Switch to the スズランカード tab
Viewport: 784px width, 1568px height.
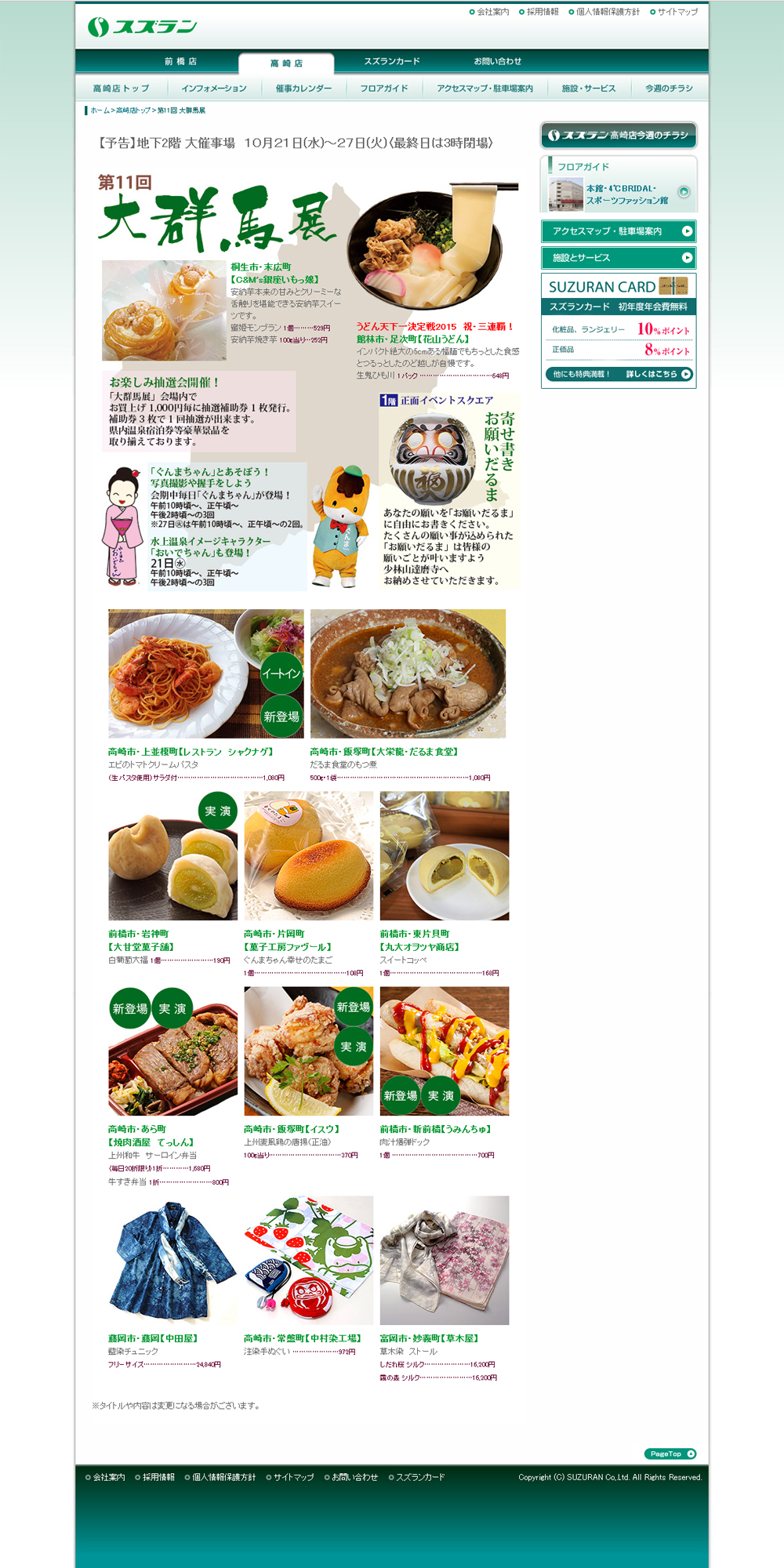(391, 62)
